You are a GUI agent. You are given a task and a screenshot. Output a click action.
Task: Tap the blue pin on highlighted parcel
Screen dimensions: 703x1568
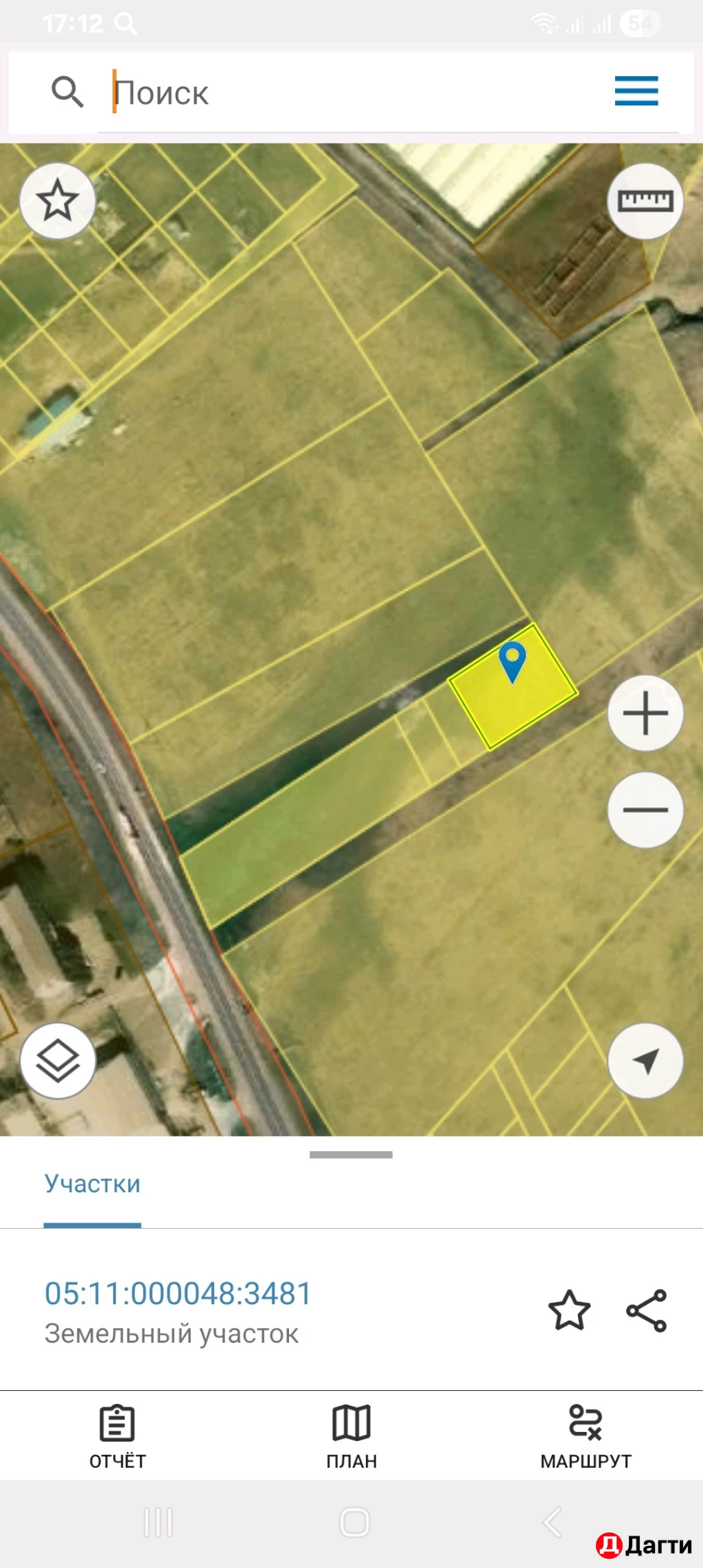512,661
